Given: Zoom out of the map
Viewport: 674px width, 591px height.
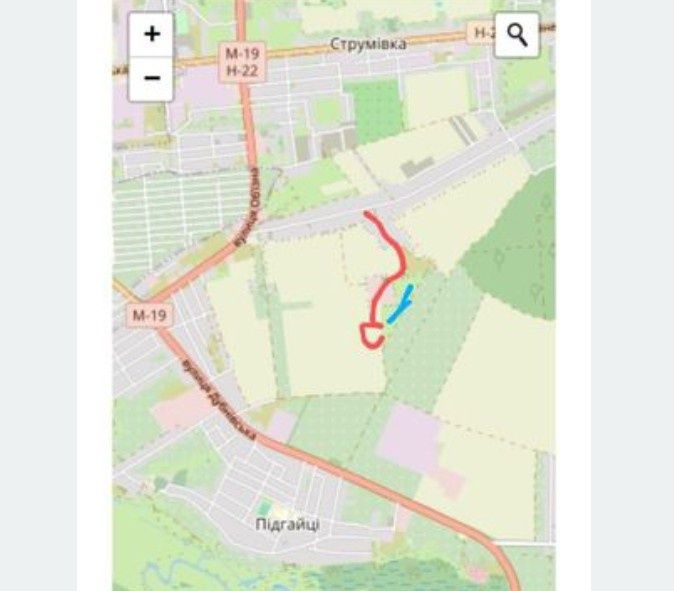Looking at the screenshot, I should pyautogui.click(x=152, y=78).
